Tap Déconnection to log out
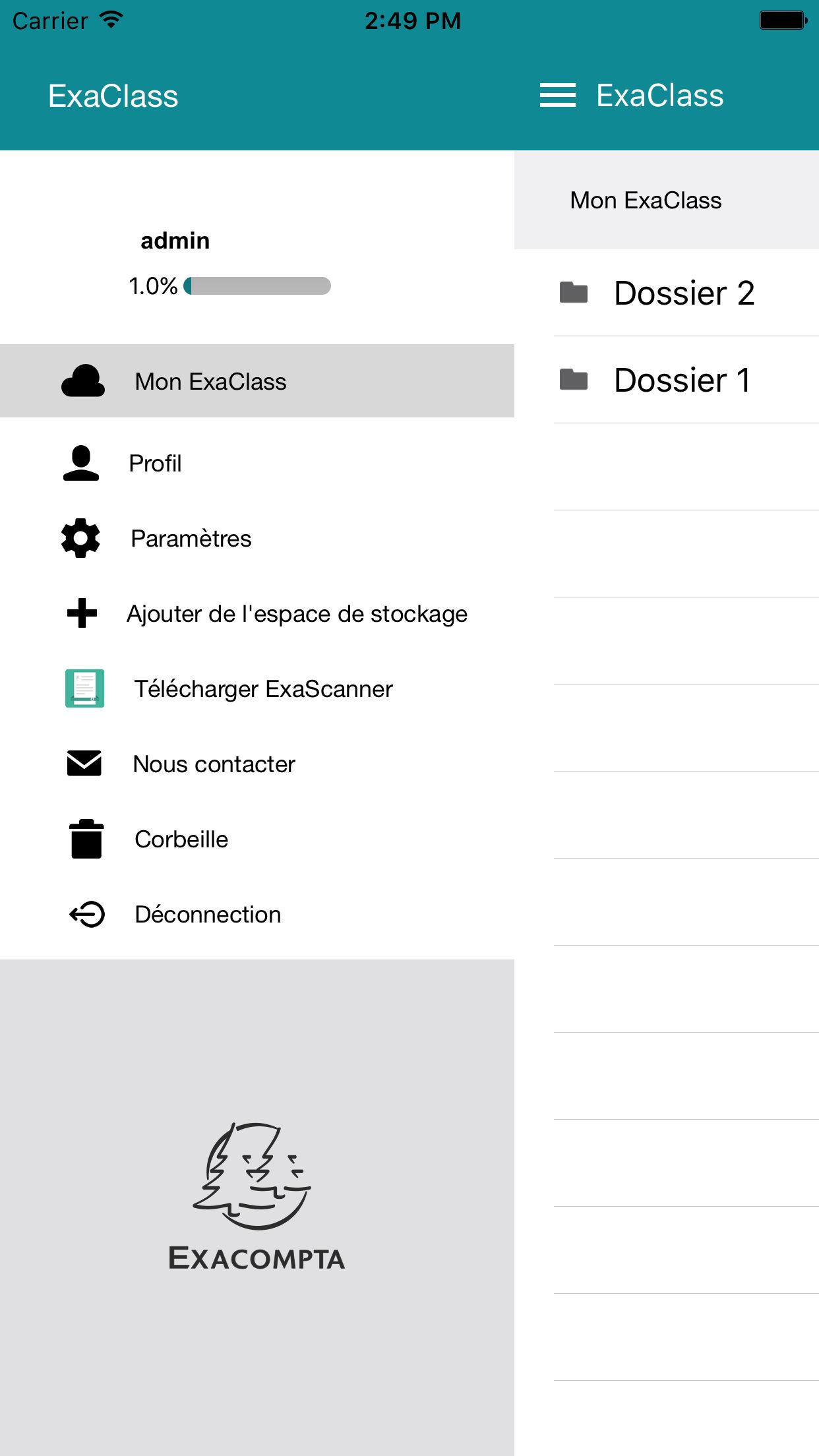 click(207, 915)
